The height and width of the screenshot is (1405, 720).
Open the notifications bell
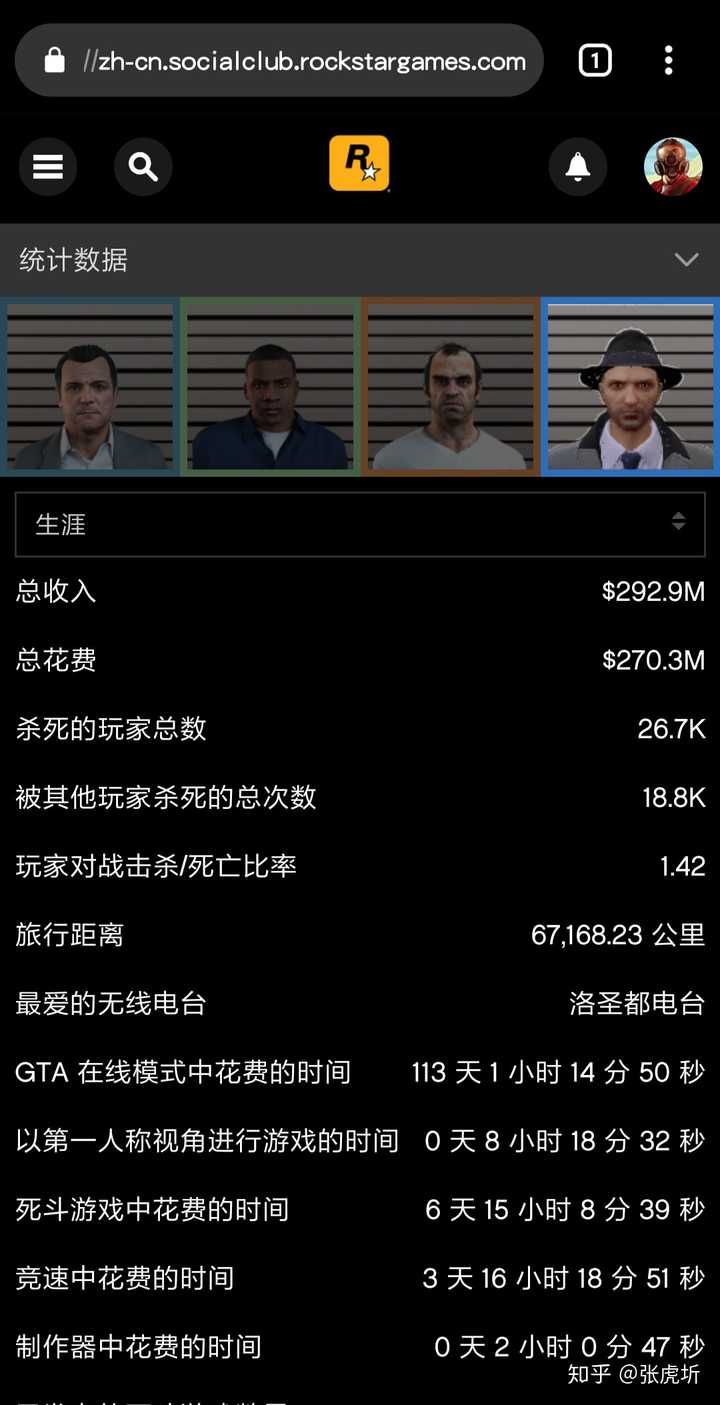coord(578,167)
